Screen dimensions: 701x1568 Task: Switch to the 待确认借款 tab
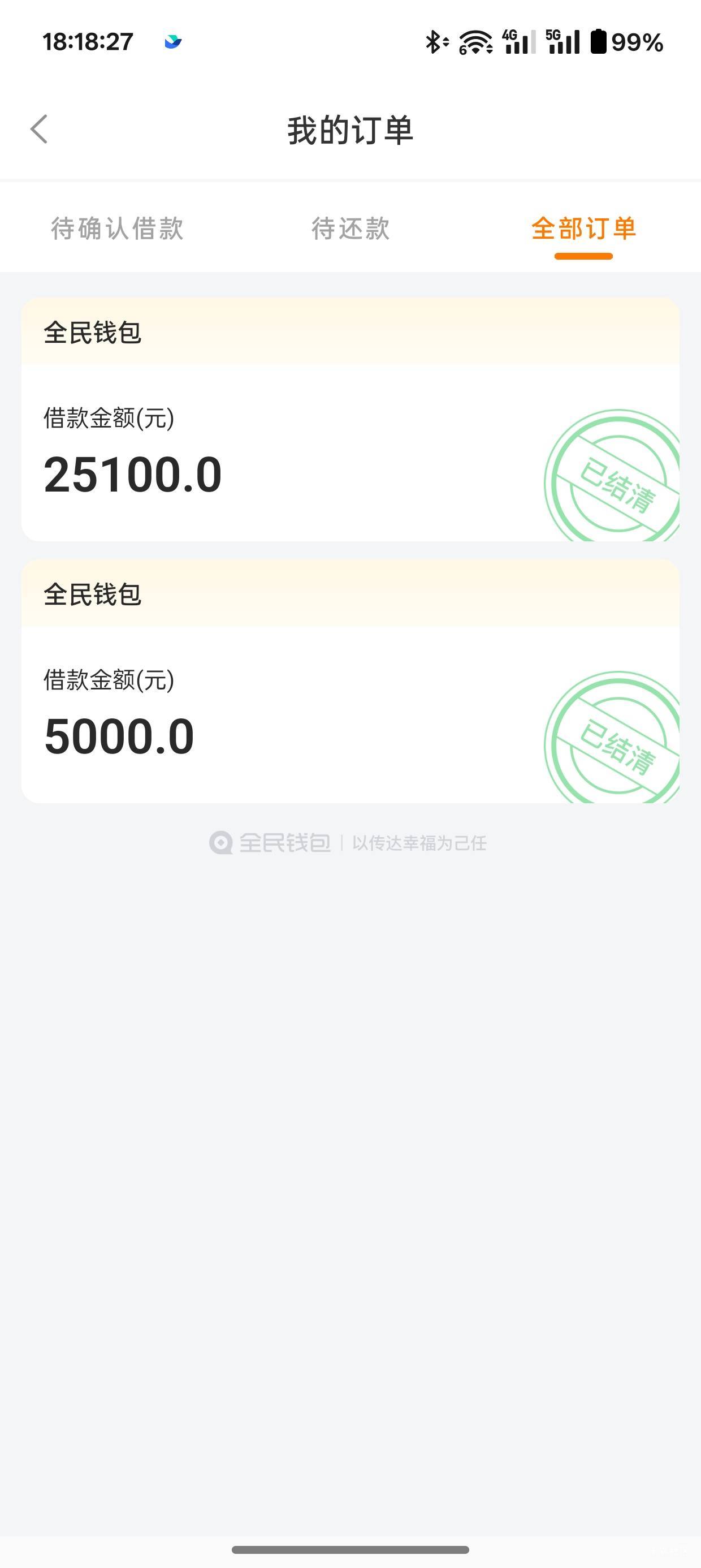(117, 229)
